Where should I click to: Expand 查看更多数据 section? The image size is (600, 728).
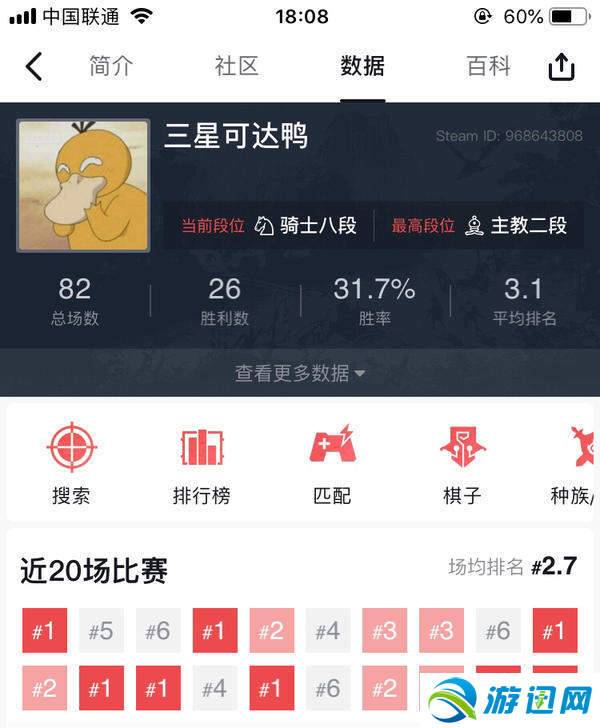(300, 373)
